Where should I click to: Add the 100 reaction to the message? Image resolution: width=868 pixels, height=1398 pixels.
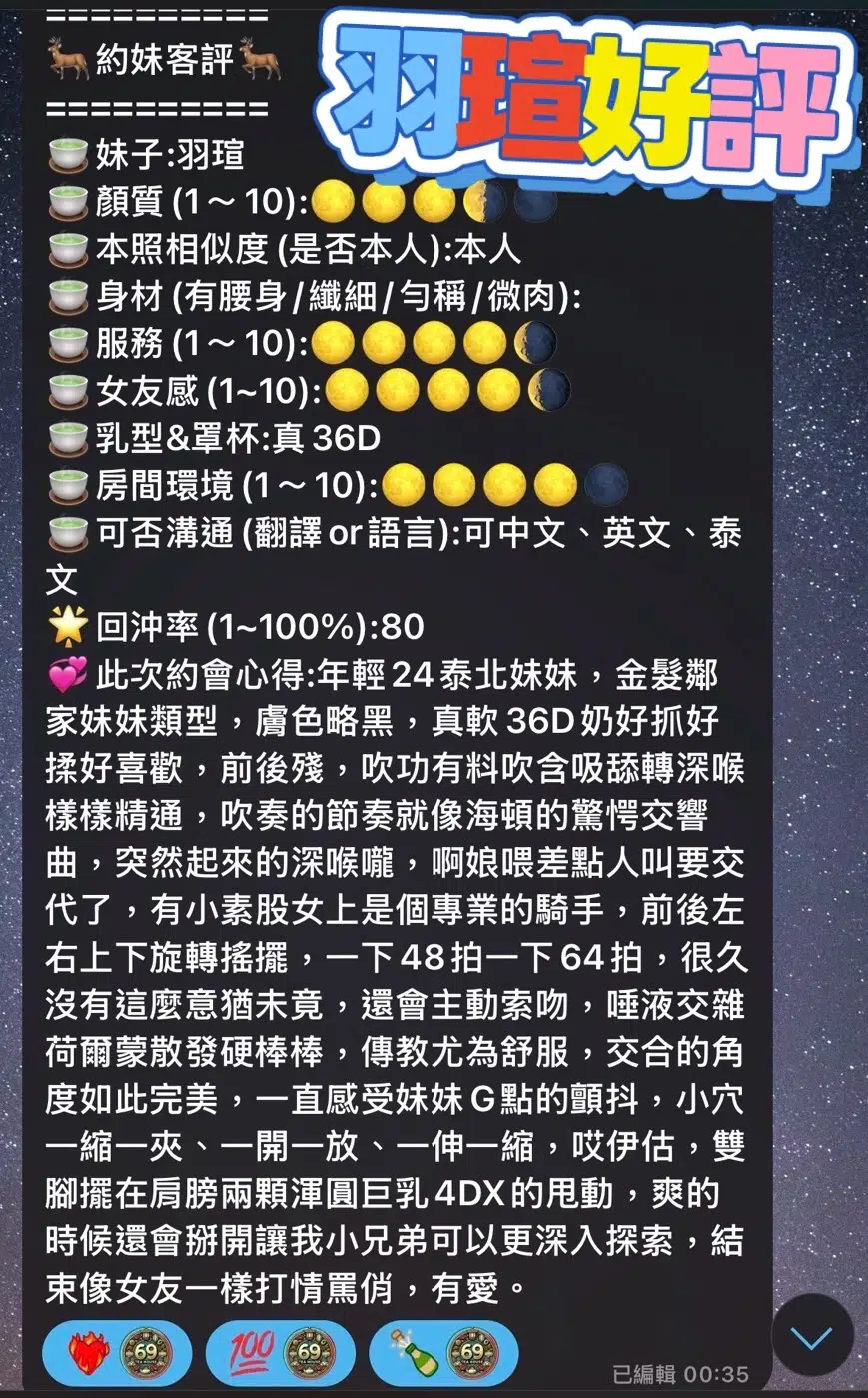tap(280, 1353)
